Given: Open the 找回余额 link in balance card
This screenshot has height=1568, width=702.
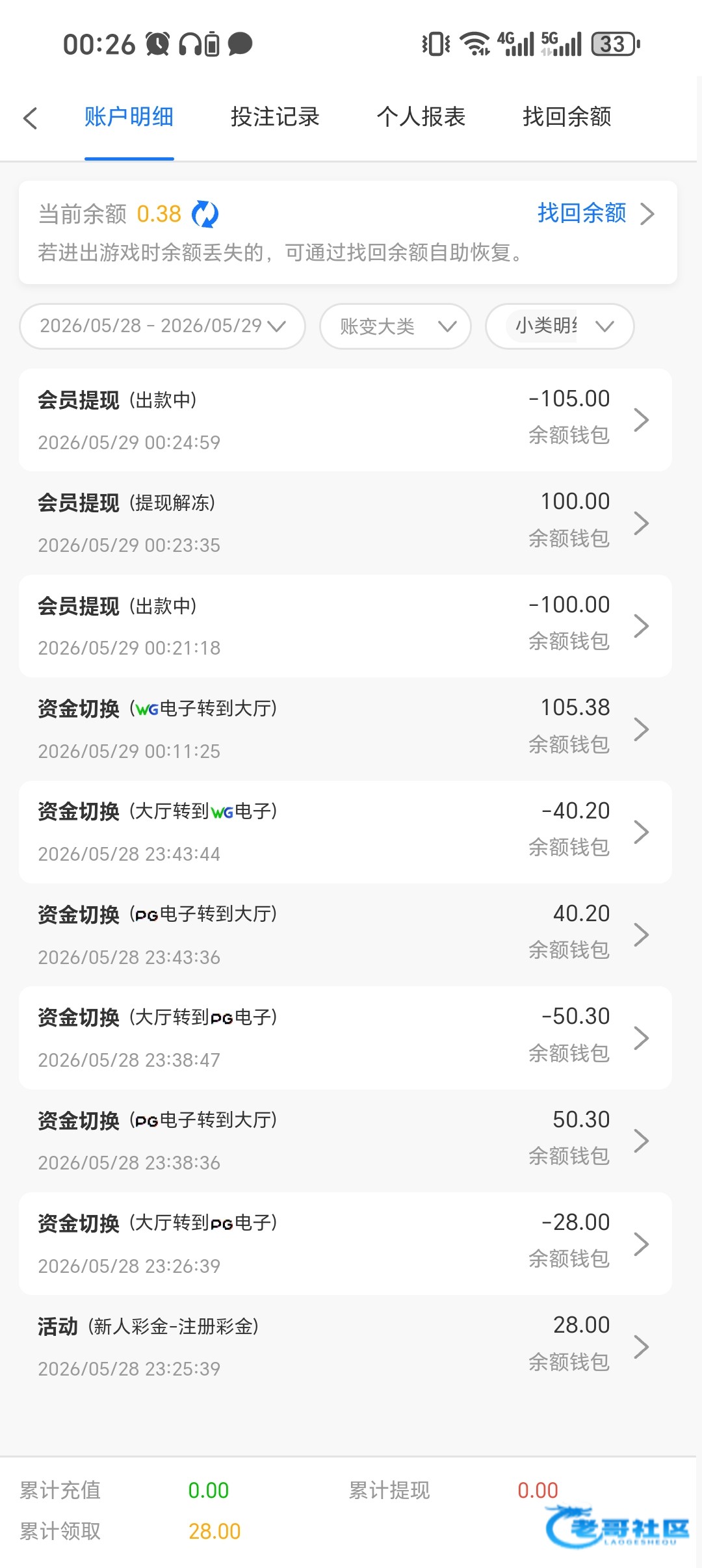Looking at the screenshot, I should [595, 213].
